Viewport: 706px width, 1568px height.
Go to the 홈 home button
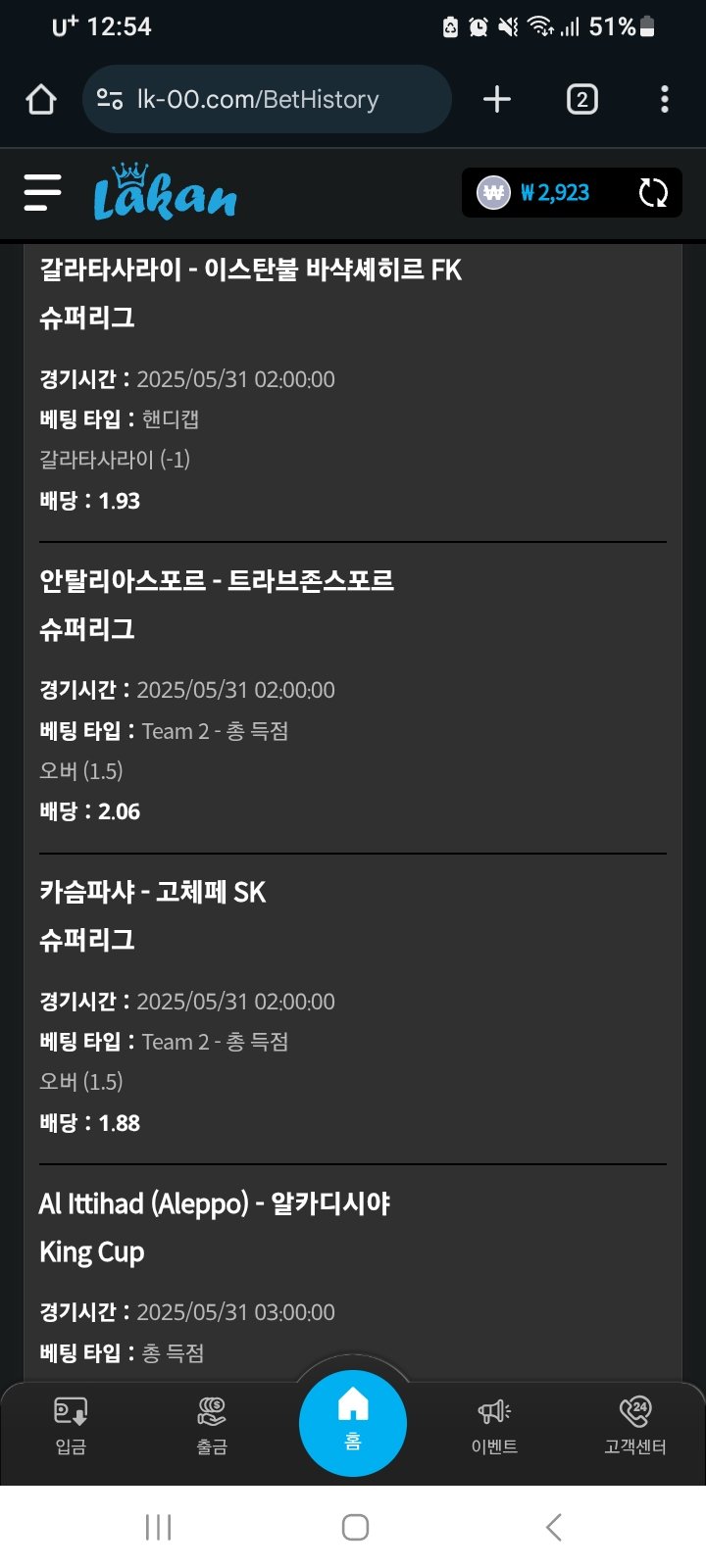tap(353, 1422)
